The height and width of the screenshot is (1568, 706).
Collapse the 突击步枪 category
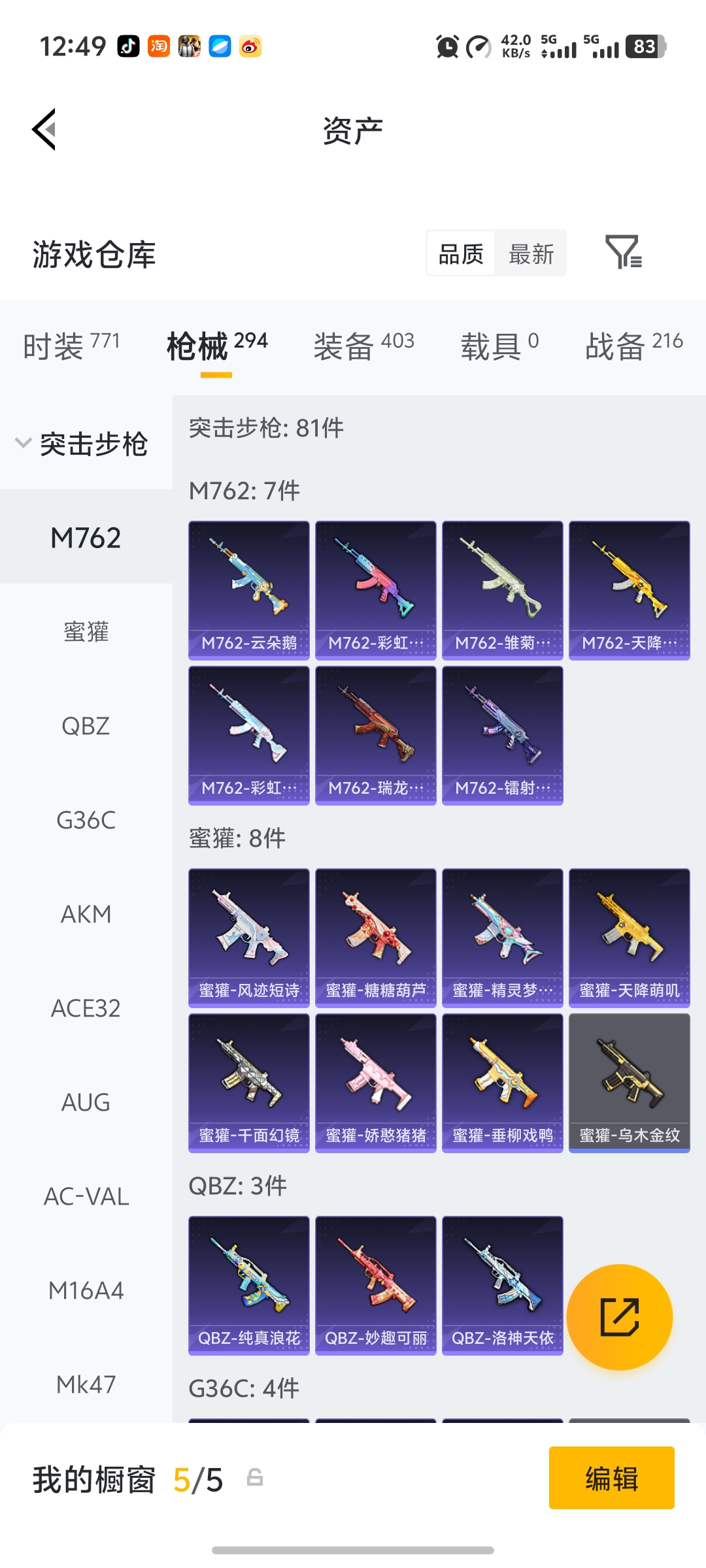pyautogui.click(x=82, y=444)
